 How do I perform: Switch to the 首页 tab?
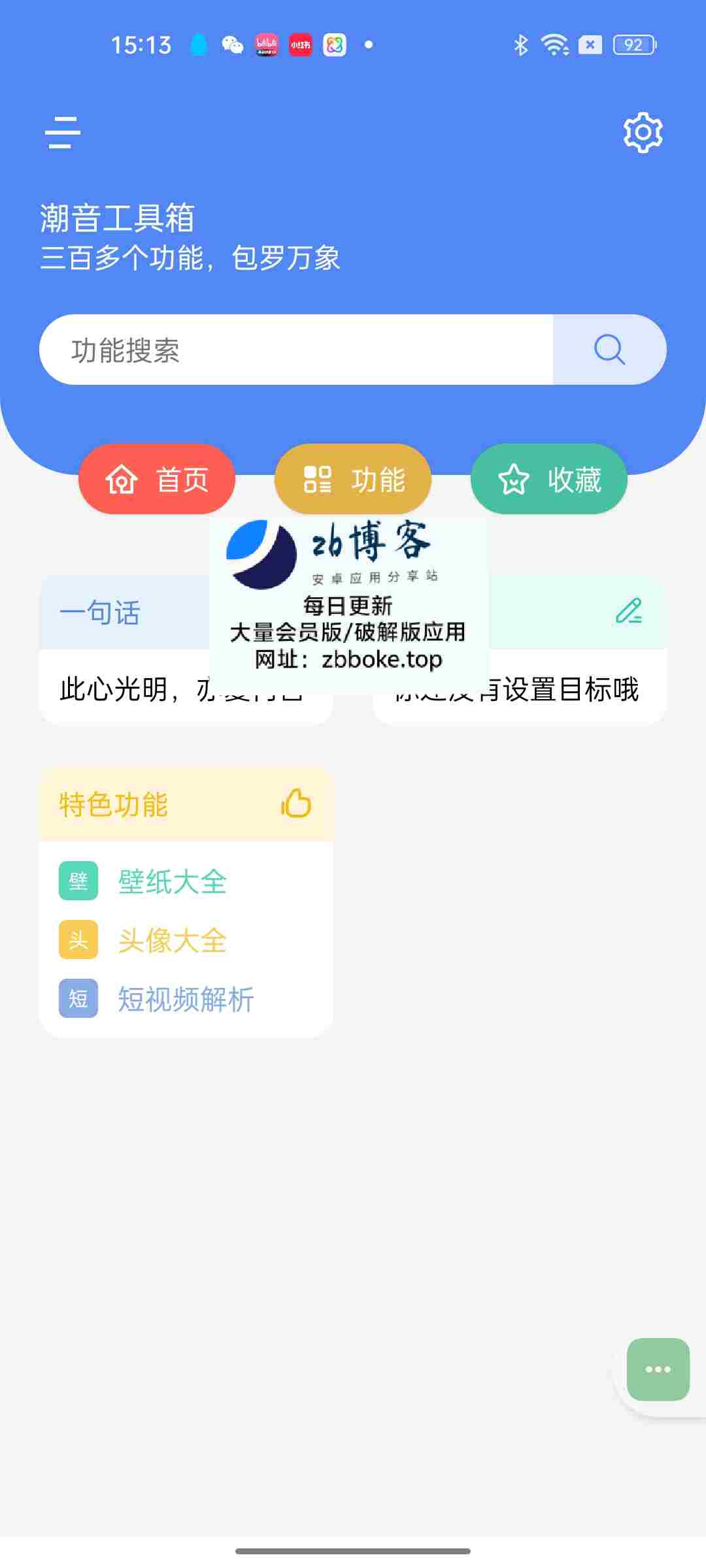click(157, 480)
